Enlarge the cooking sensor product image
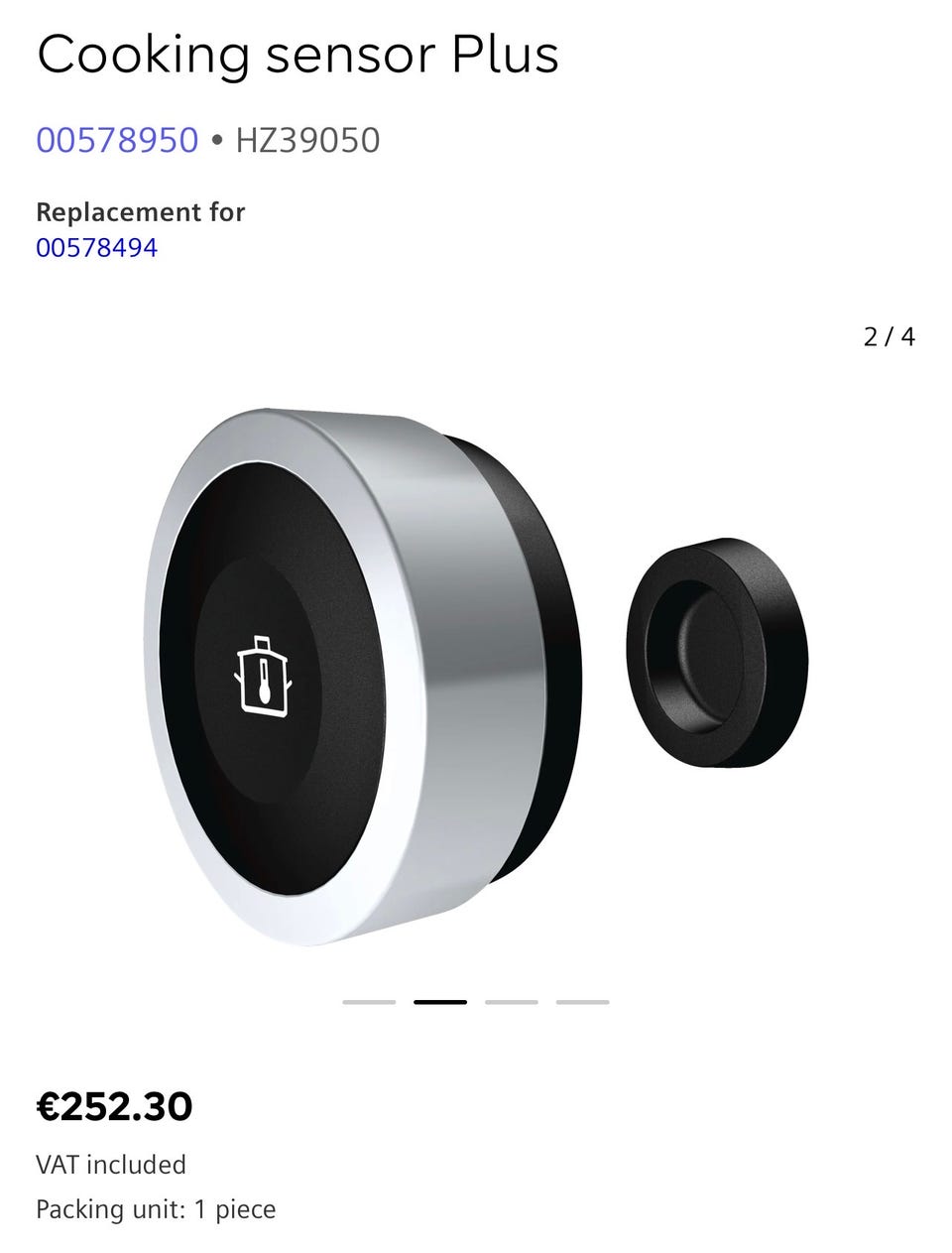The height and width of the screenshot is (1253, 952). (476, 675)
